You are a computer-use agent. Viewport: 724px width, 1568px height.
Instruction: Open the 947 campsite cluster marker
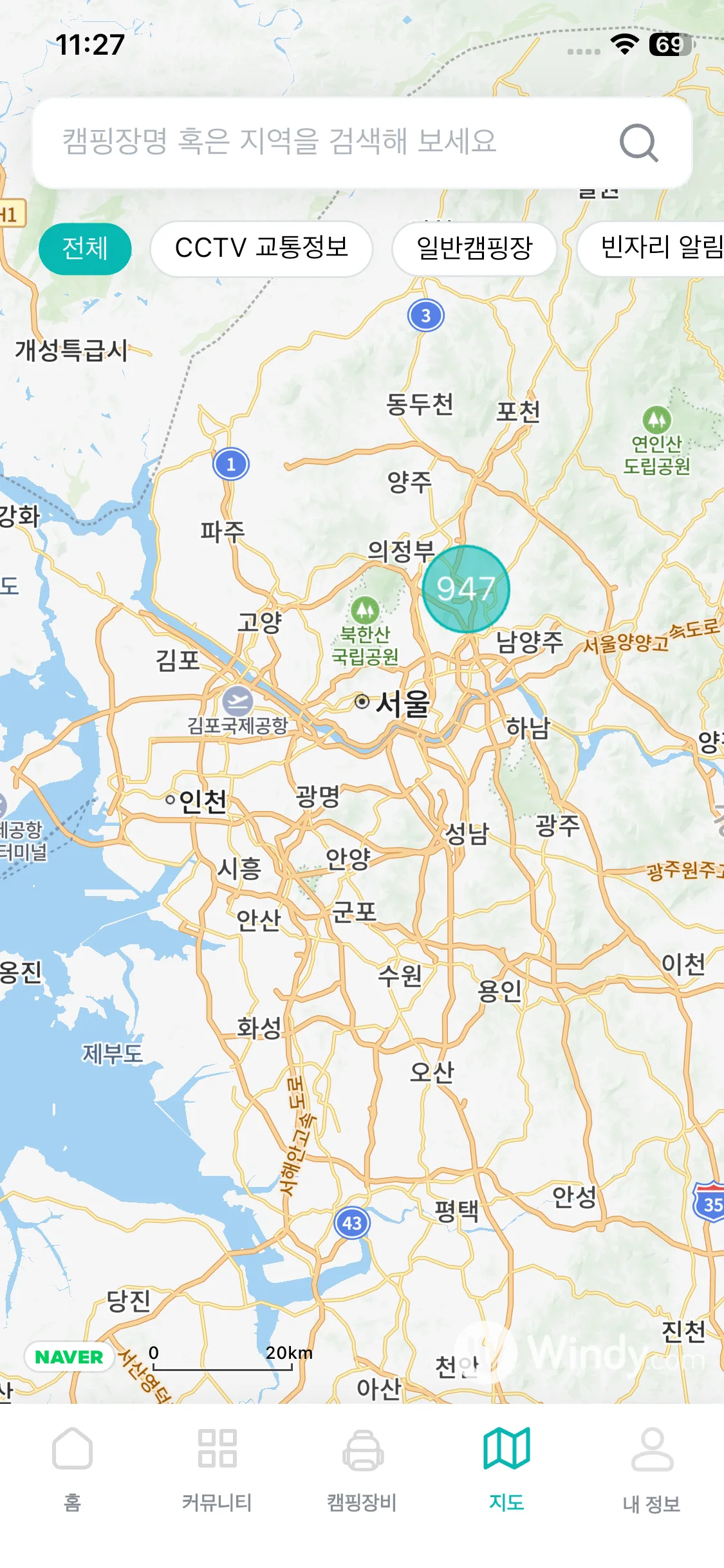point(466,589)
